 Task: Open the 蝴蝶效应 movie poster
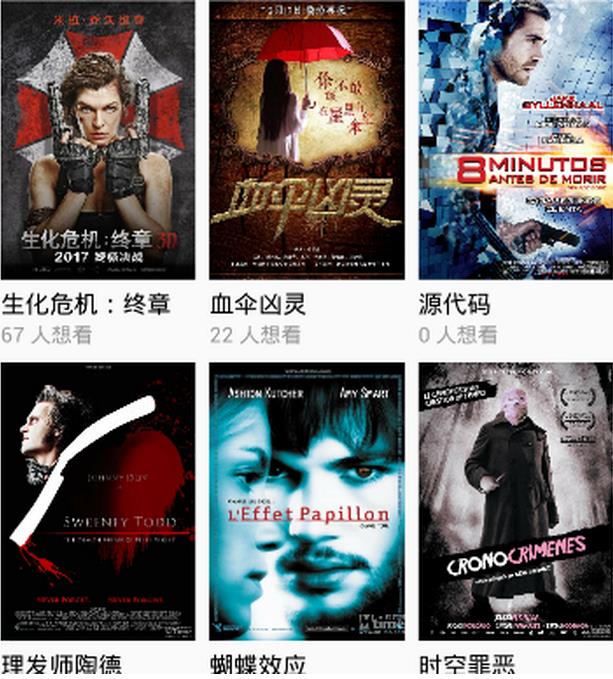click(x=306, y=500)
